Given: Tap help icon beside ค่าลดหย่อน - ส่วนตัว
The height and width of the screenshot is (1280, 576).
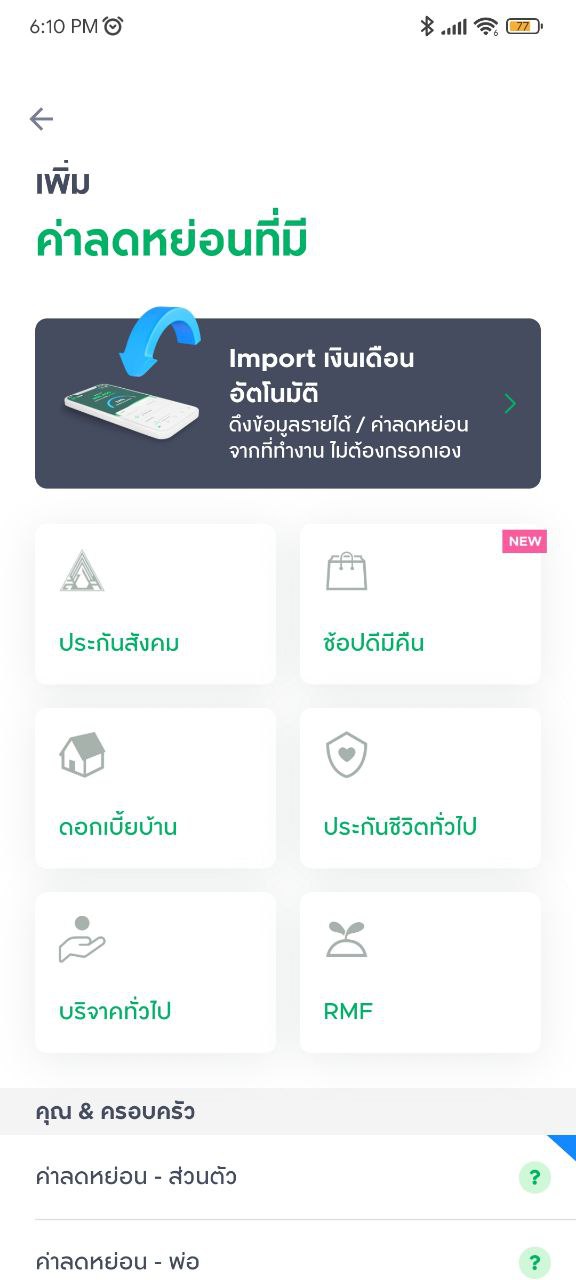Looking at the screenshot, I should [x=535, y=1177].
